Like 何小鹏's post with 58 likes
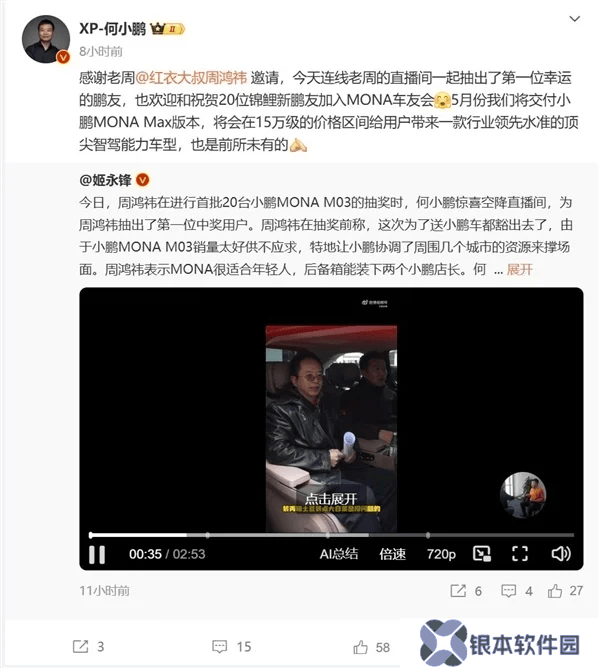Viewport: 600px width, 668px height. pos(371,647)
